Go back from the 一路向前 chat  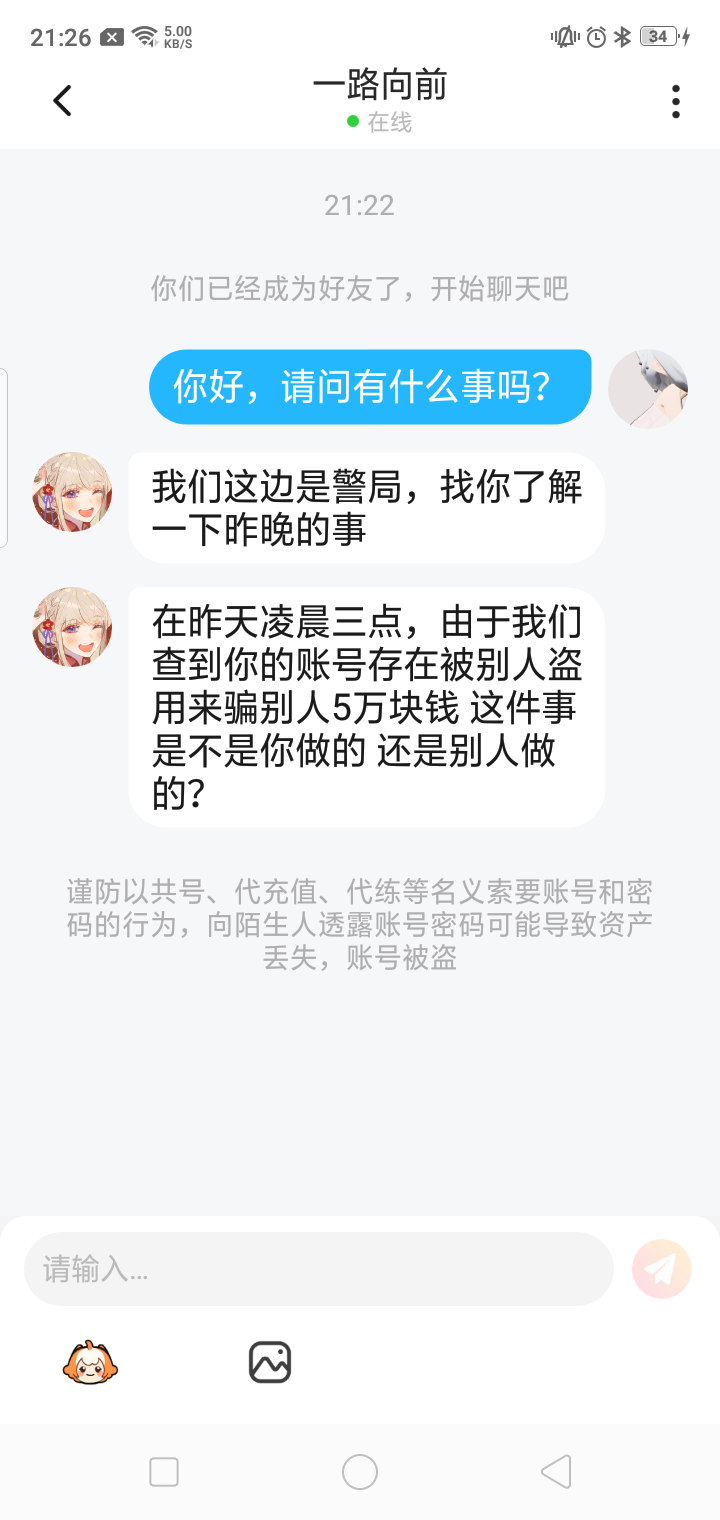[x=62, y=100]
